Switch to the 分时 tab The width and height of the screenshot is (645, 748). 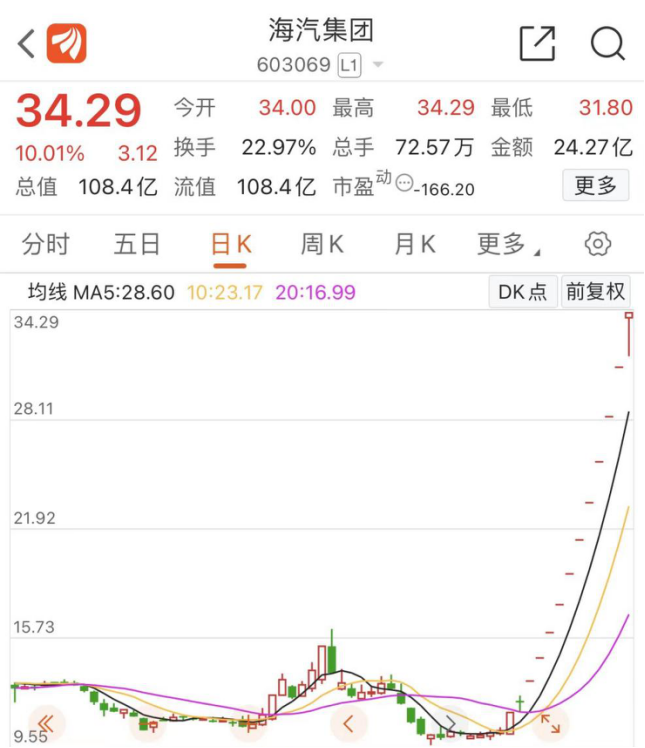coord(46,244)
